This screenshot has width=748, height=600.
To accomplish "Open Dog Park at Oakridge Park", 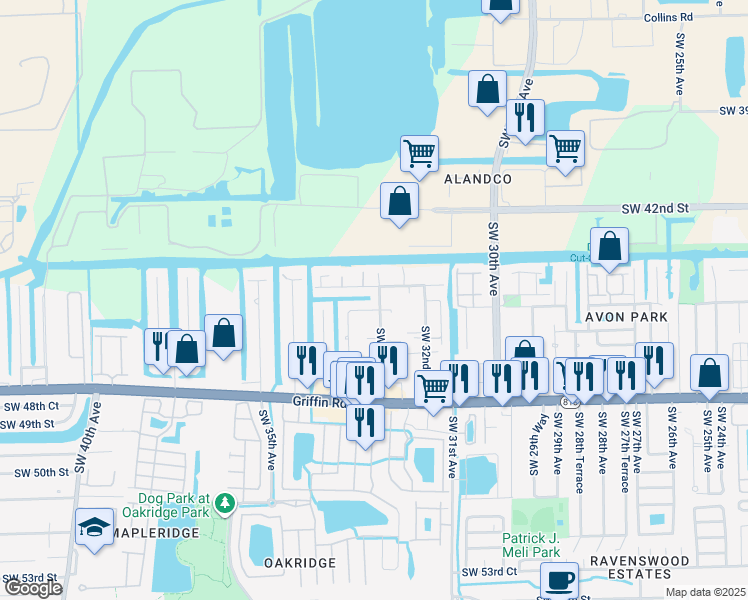I will [225, 503].
